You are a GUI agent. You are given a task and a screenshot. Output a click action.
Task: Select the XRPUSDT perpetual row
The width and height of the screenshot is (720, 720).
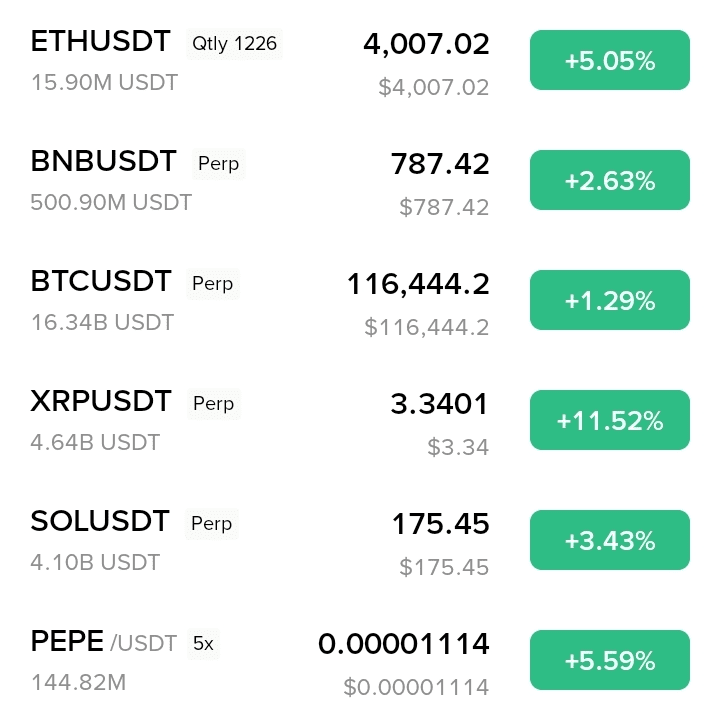click(x=101, y=403)
